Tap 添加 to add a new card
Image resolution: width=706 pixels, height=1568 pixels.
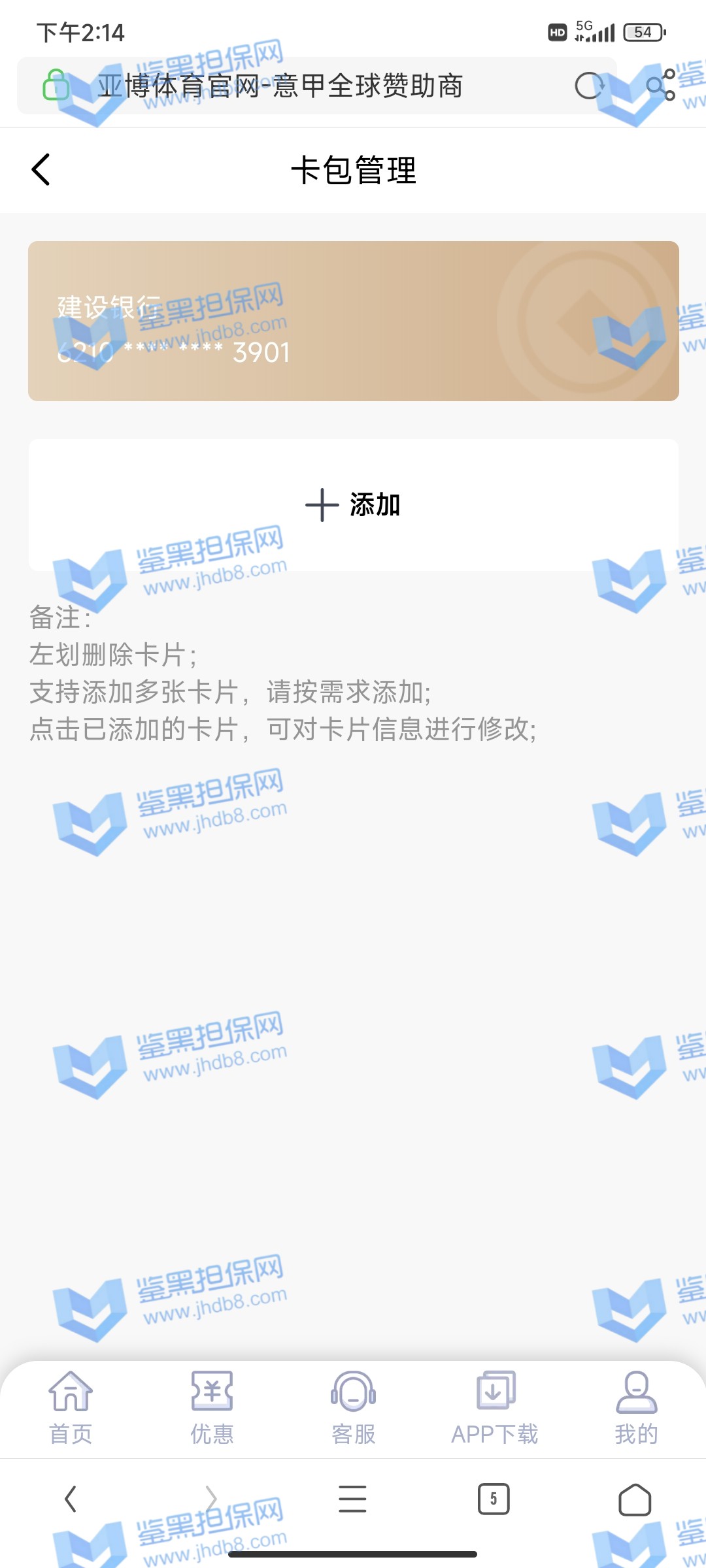(353, 505)
